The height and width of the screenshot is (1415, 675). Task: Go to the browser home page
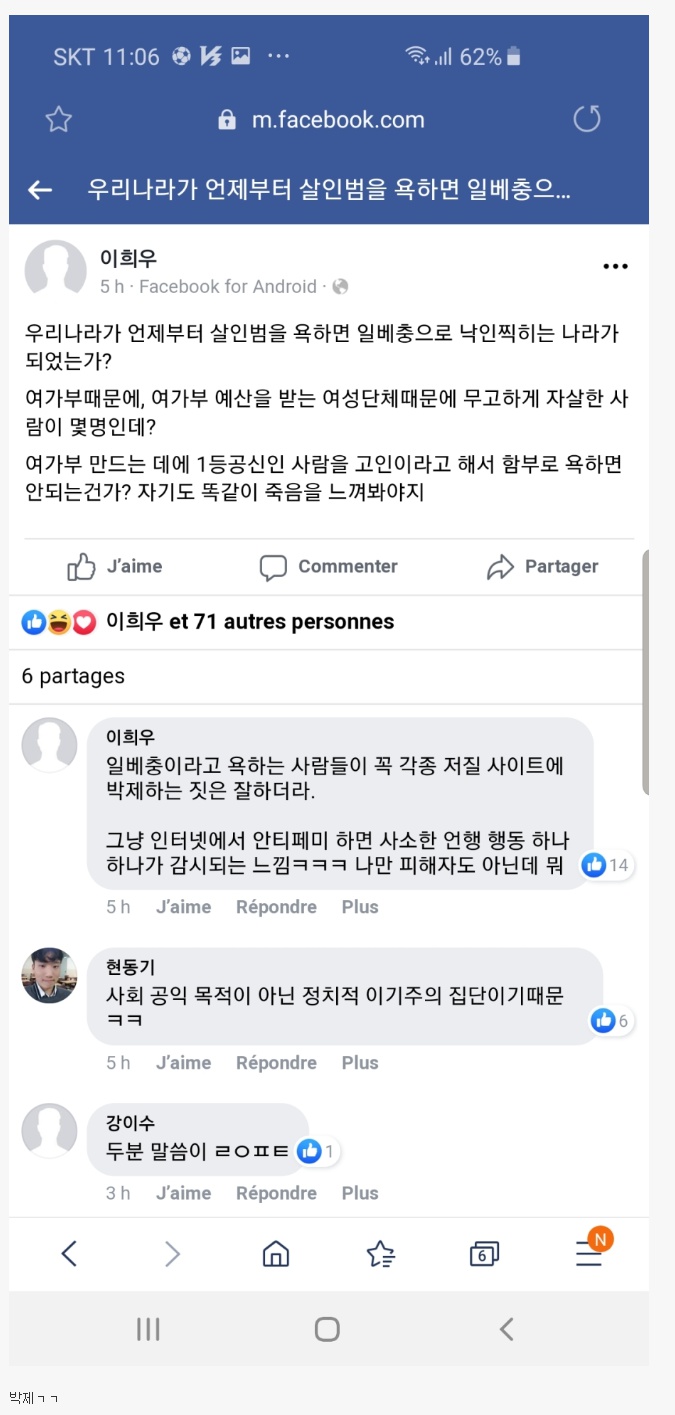coord(275,1253)
